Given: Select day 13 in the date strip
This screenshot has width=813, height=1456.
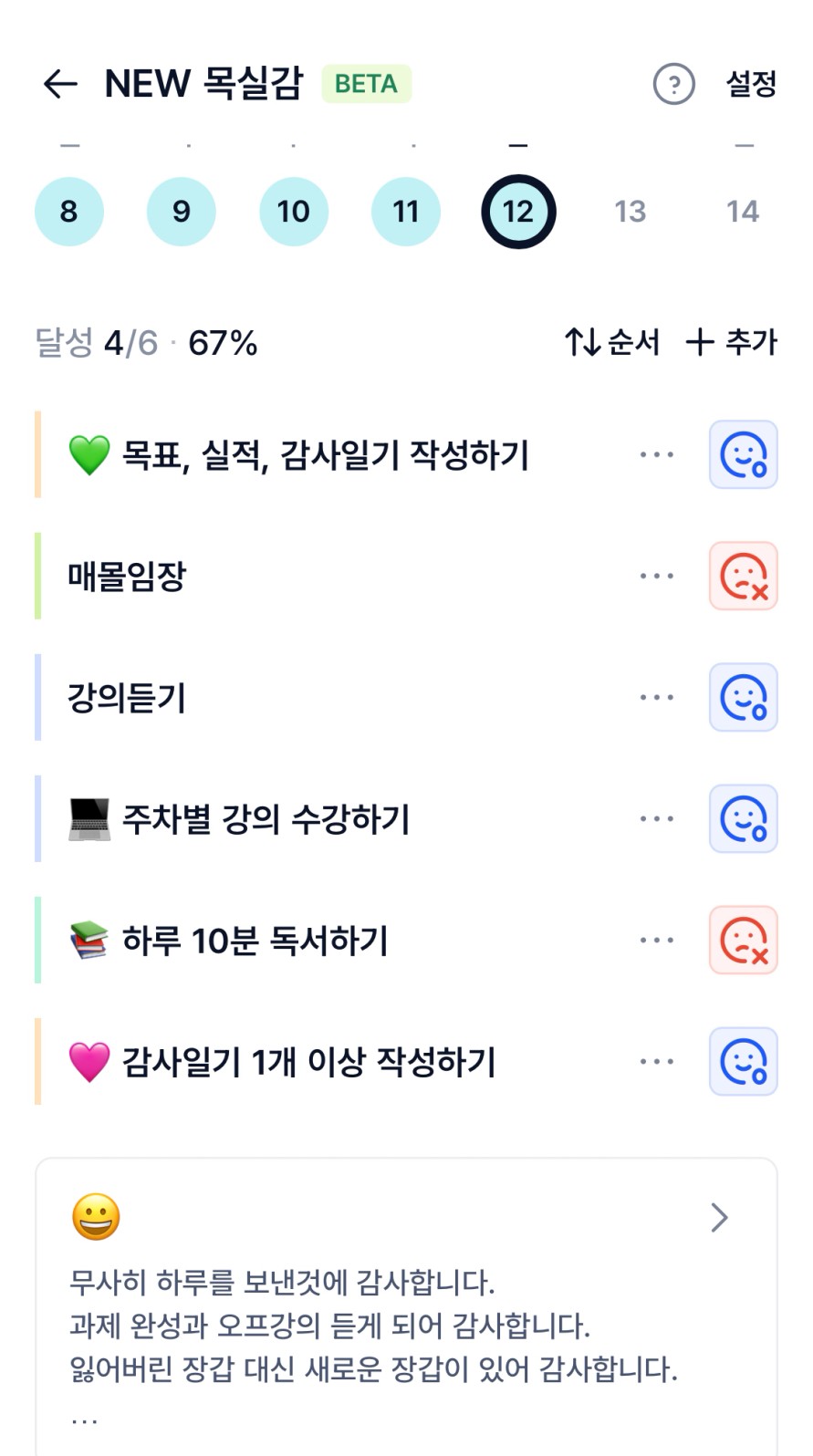Looking at the screenshot, I should coord(630,212).
